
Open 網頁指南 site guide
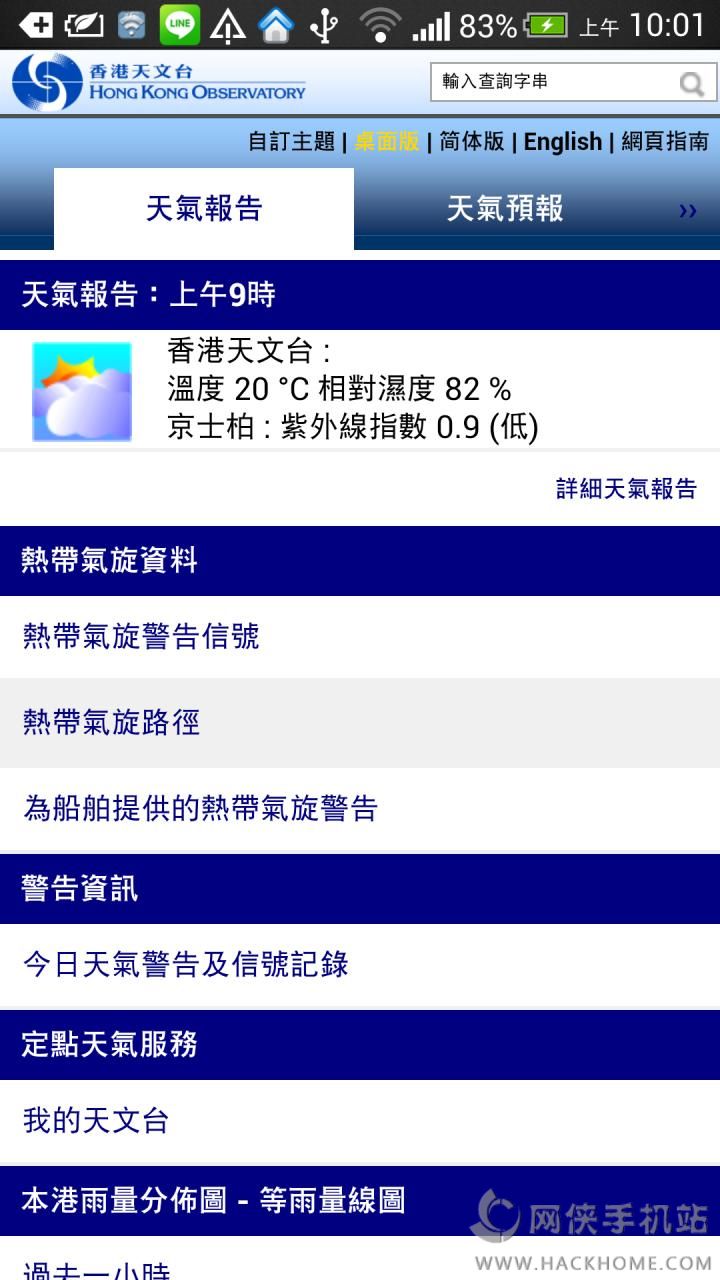665,141
